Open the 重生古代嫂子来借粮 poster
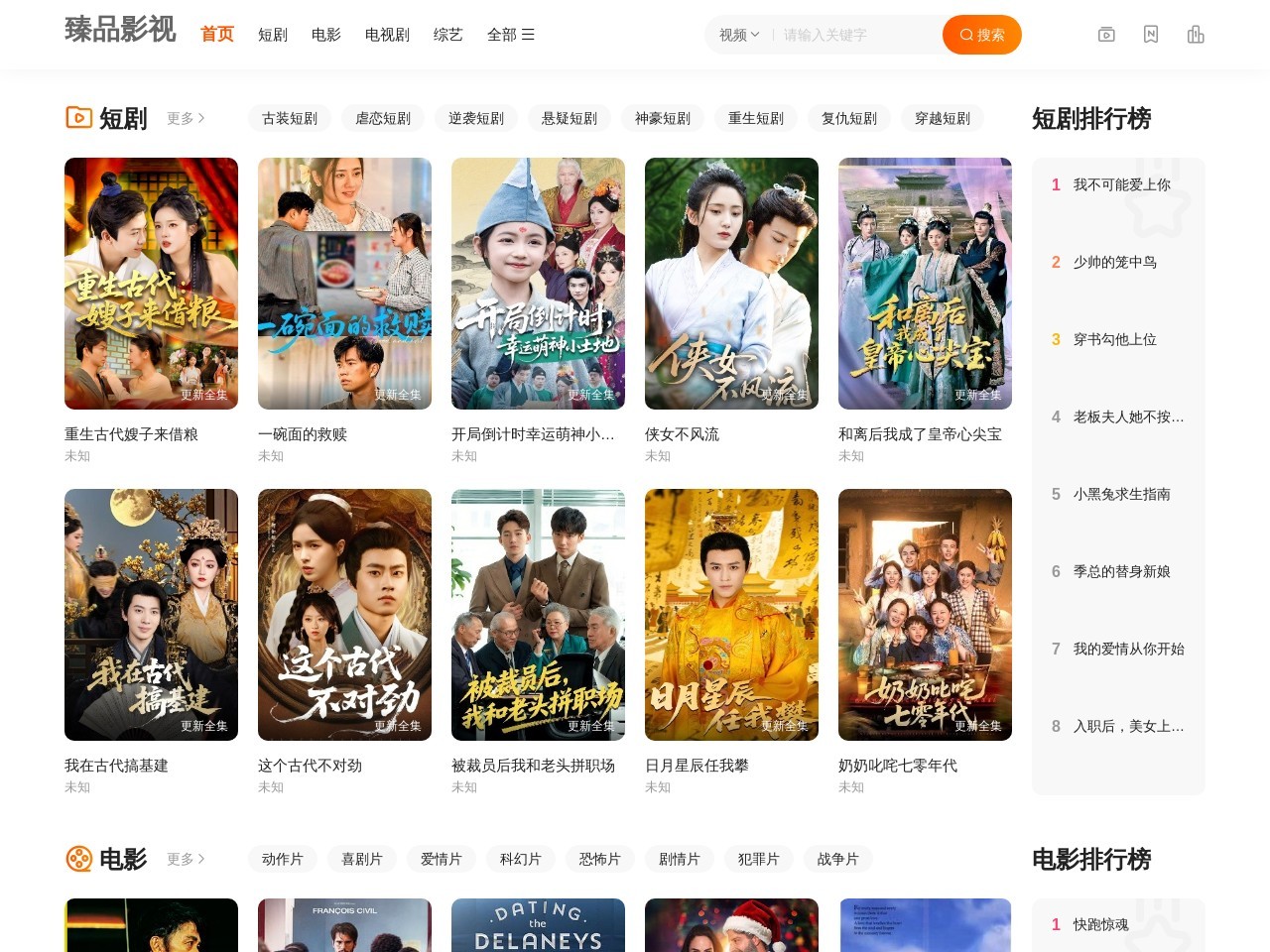The height and width of the screenshot is (952, 1270). click(x=151, y=284)
